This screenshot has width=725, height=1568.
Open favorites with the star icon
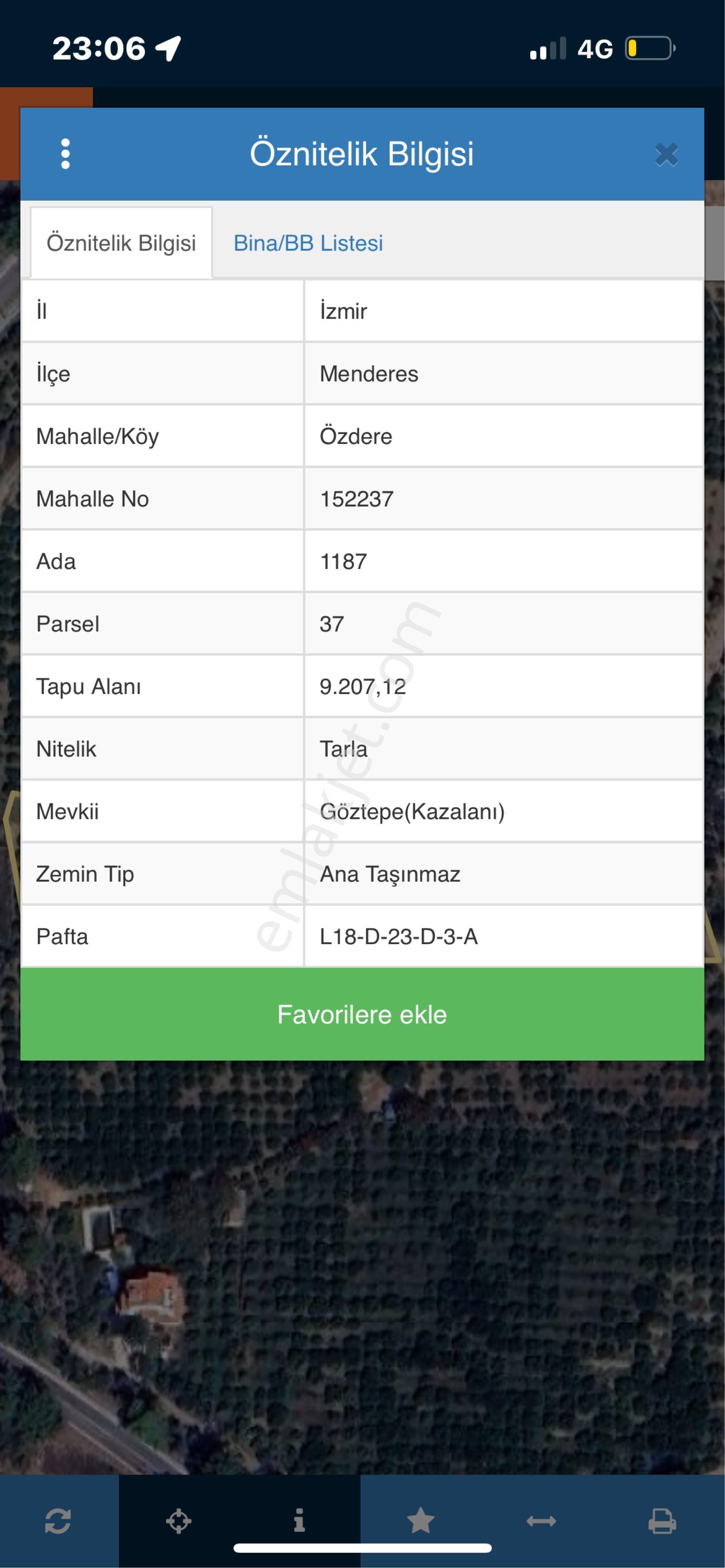tap(420, 1520)
